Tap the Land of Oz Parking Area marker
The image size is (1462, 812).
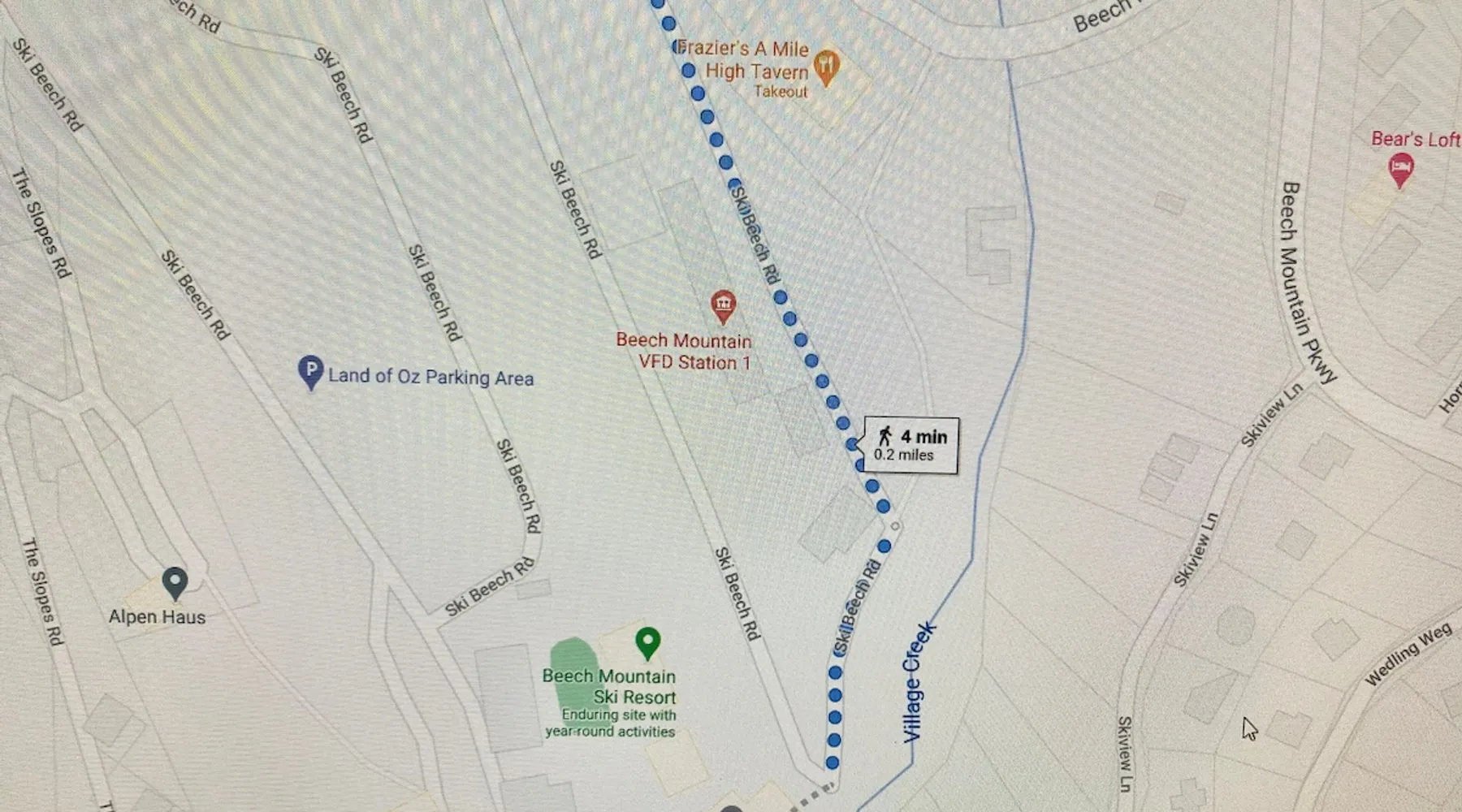pyautogui.click(x=310, y=371)
